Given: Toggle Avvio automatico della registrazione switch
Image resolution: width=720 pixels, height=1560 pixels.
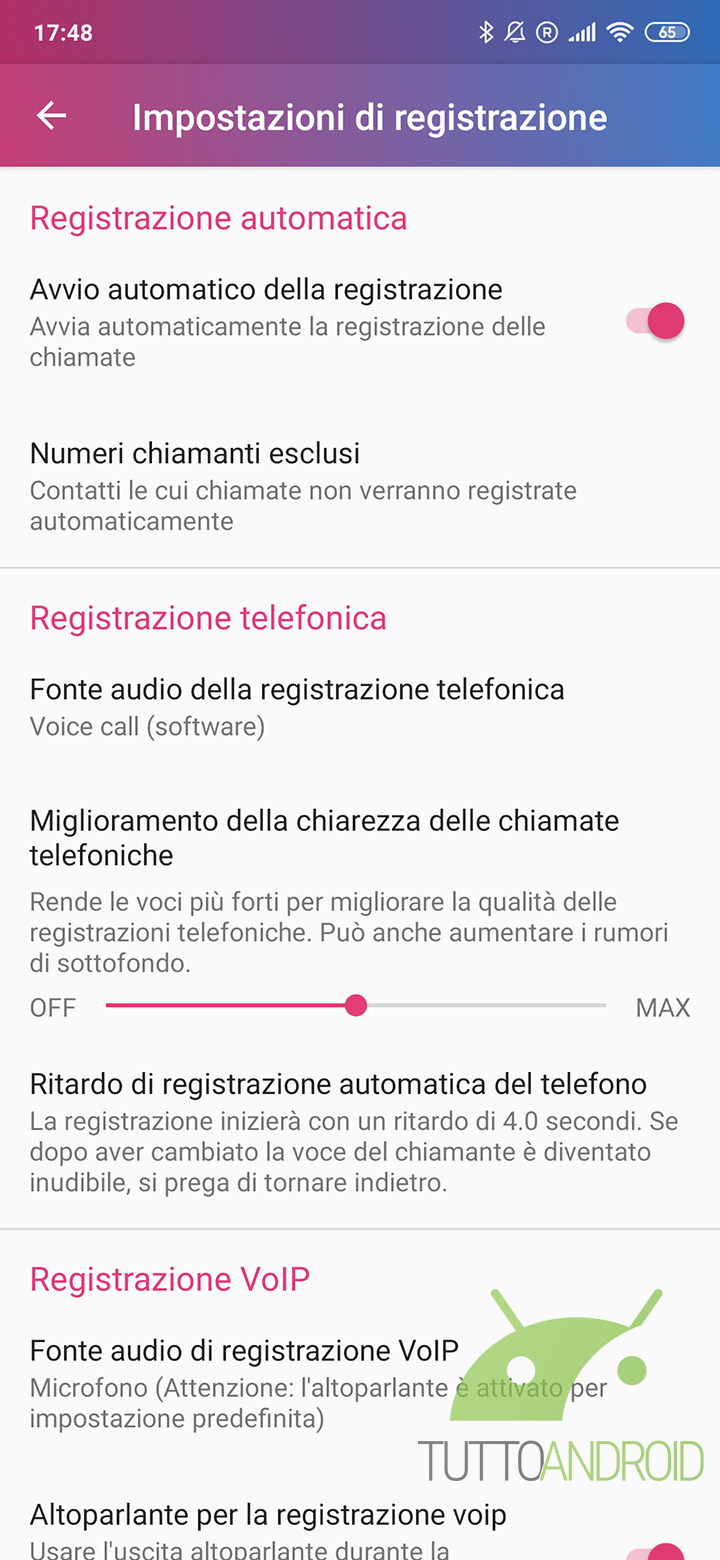Looking at the screenshot, I should [656, 322].
